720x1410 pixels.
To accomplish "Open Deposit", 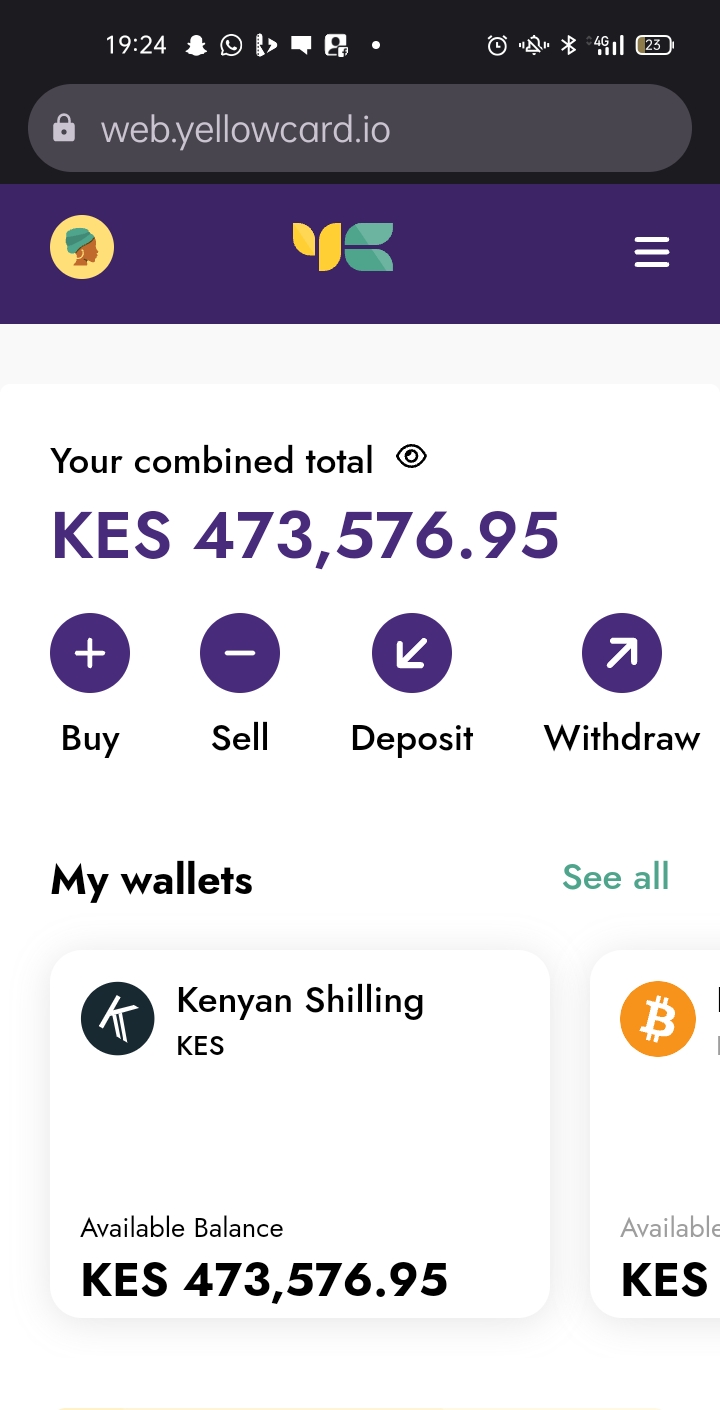I will point(412,653).
